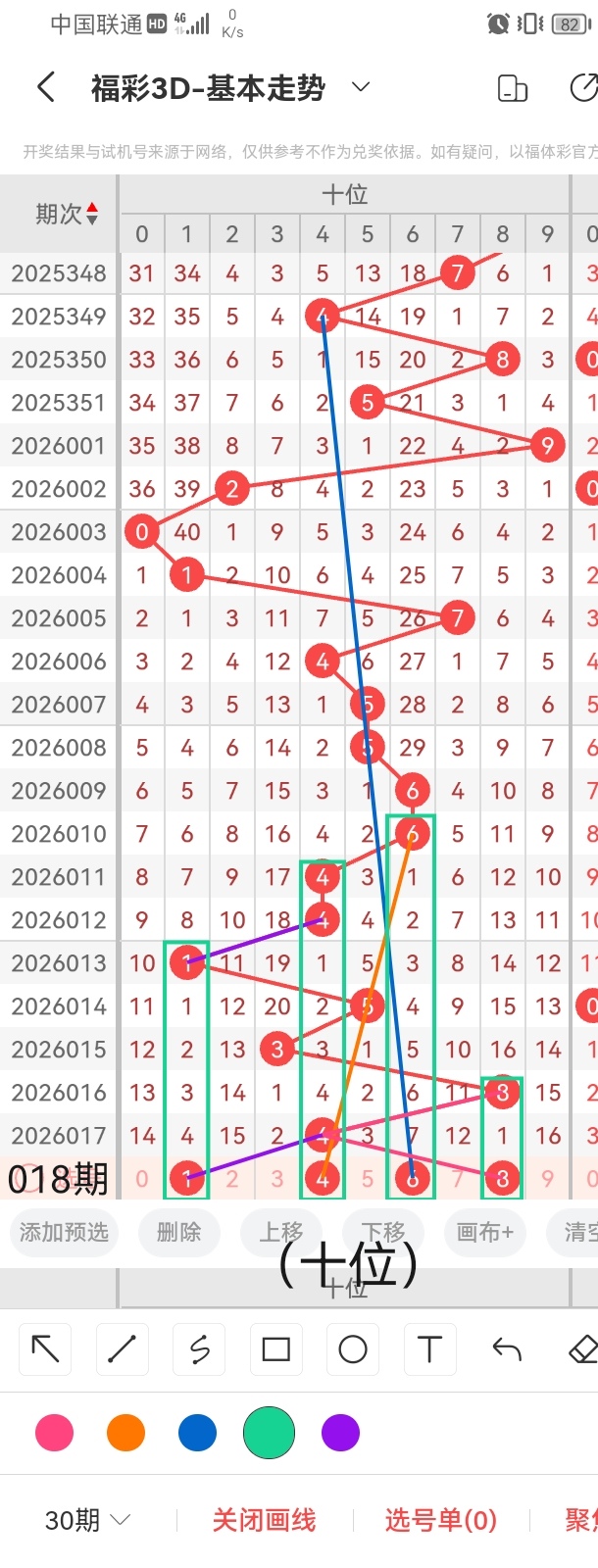
Task: Select the straight line drawing tool
Action: 122,1349
